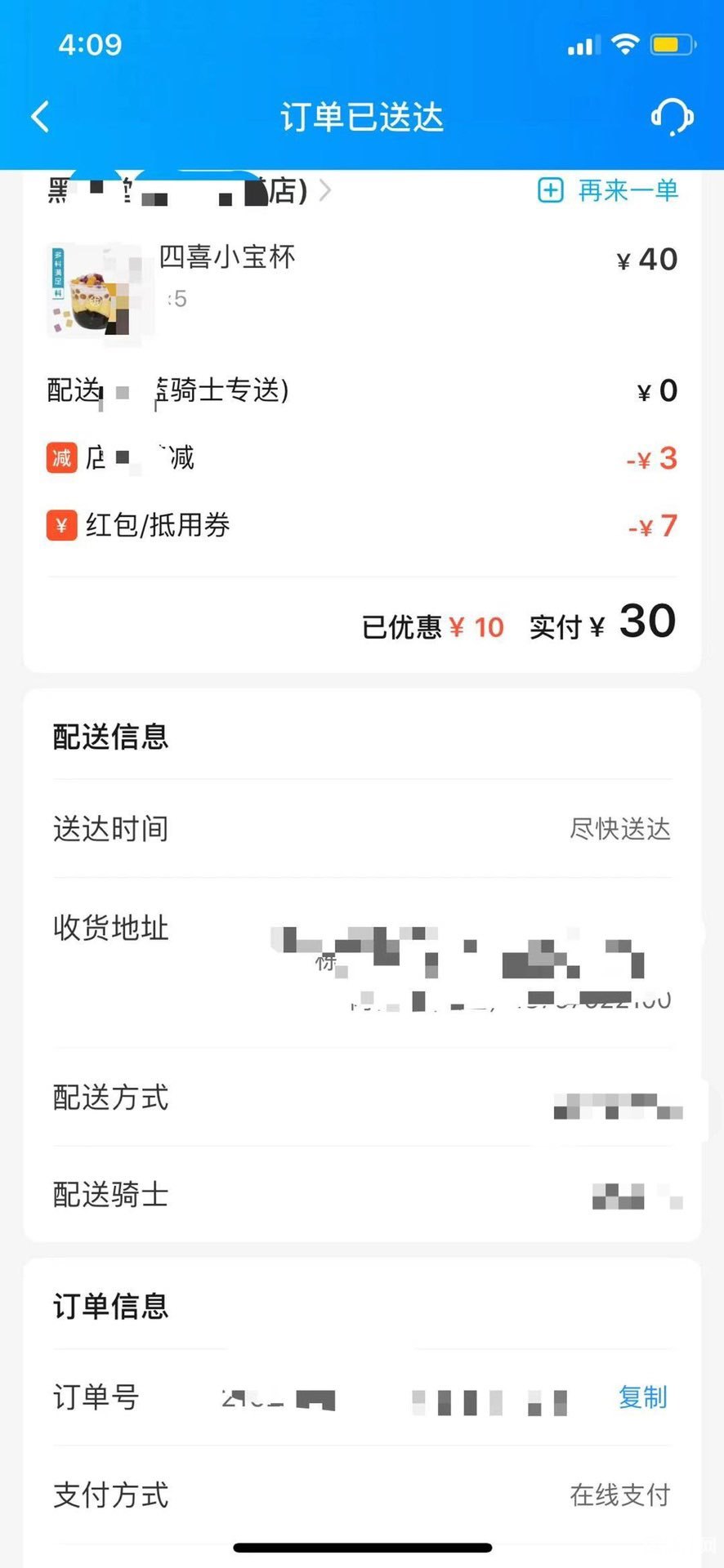
Task: Copy the order number with 复制
Action: click(x=643, y=1397)
